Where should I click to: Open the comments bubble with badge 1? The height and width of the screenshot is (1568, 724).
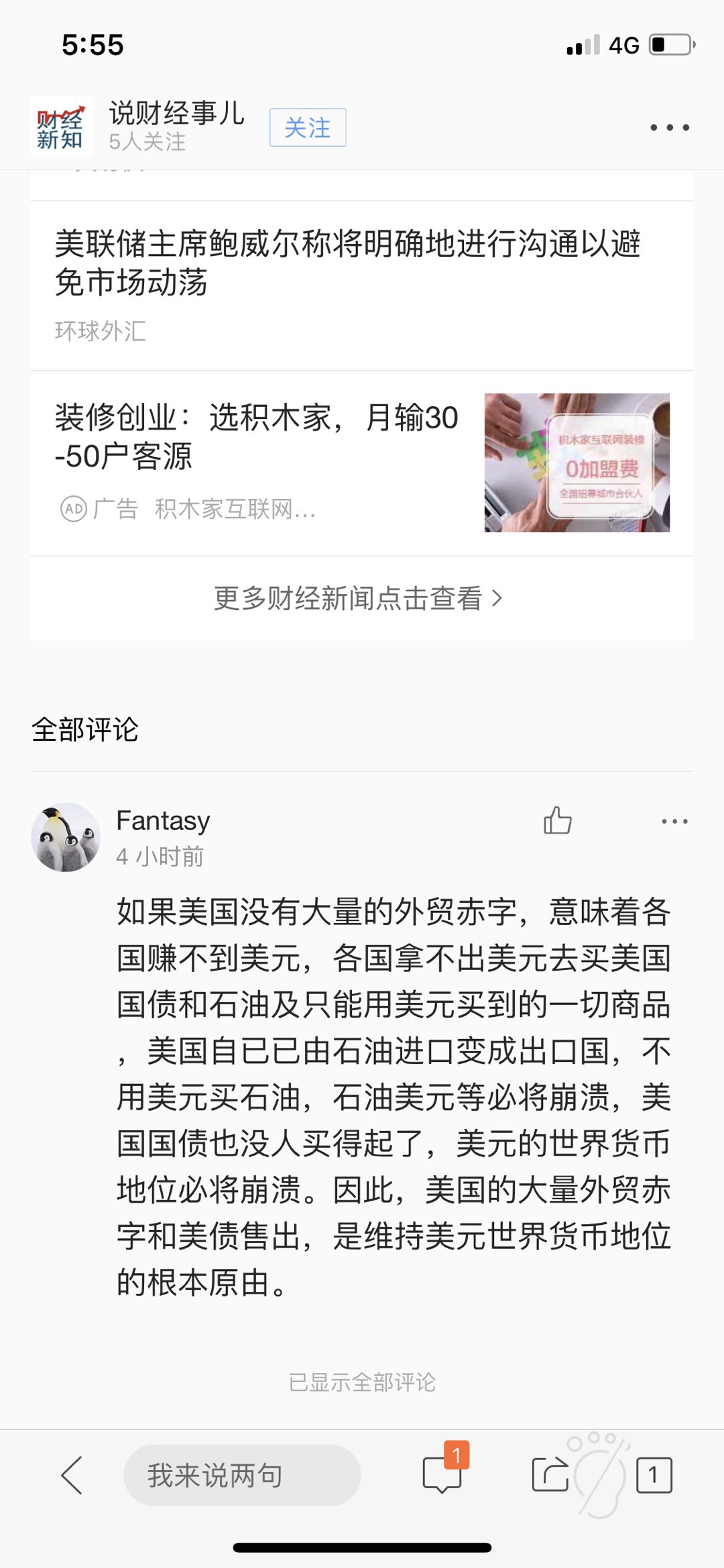[x=442, y=1475]
